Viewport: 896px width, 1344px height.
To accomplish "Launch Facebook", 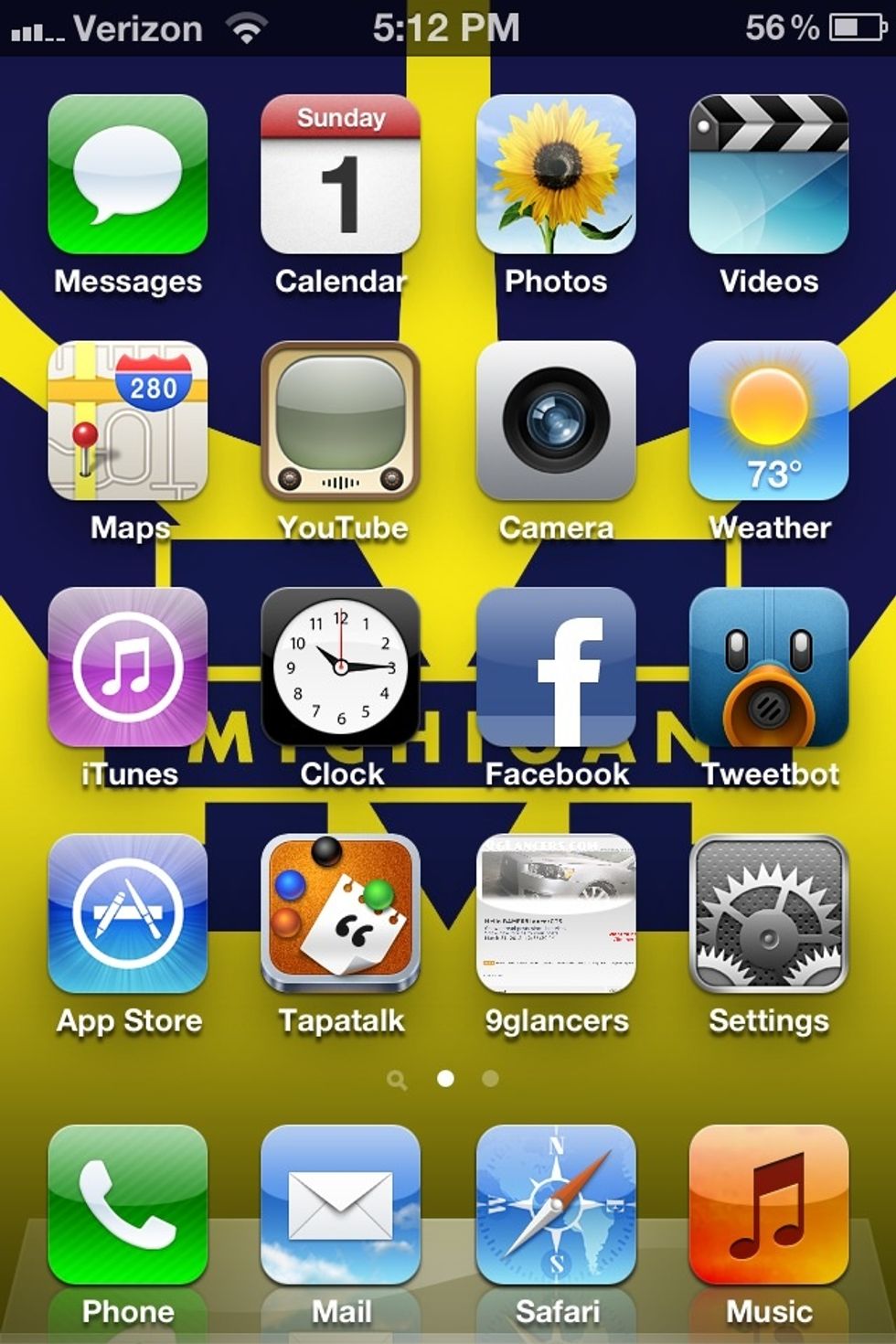I will pyautogui.click(x=556, y=667).
